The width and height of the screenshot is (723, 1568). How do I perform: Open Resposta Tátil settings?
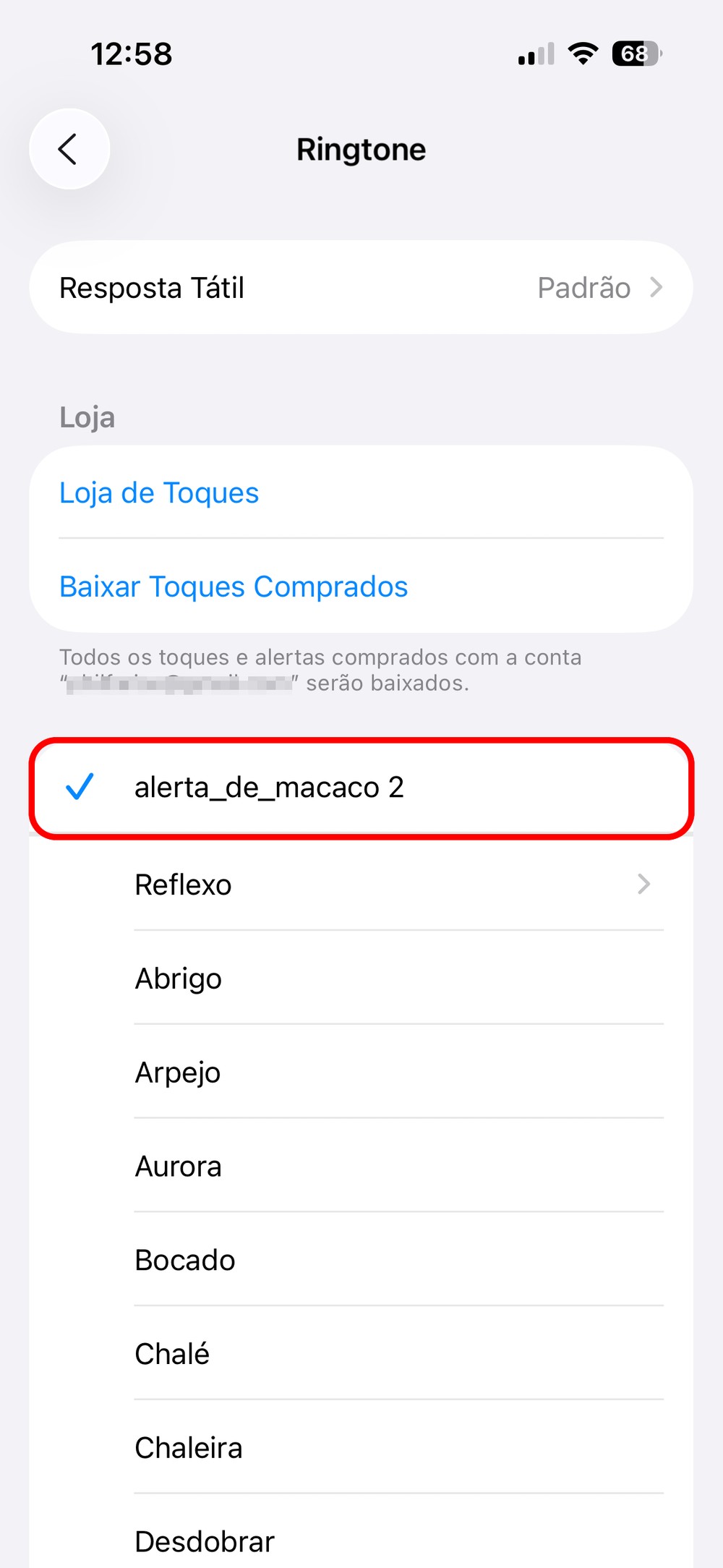[361, 288]
